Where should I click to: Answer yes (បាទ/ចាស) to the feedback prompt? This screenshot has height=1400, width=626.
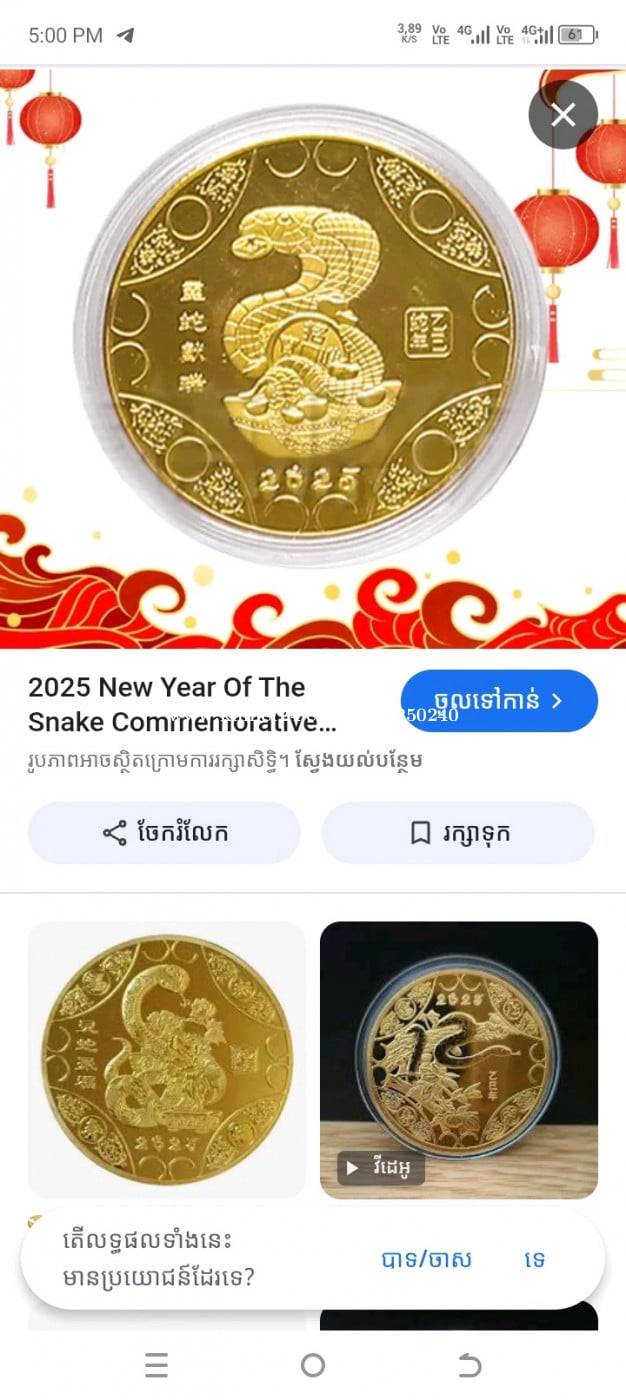[x=426, y=1259]
